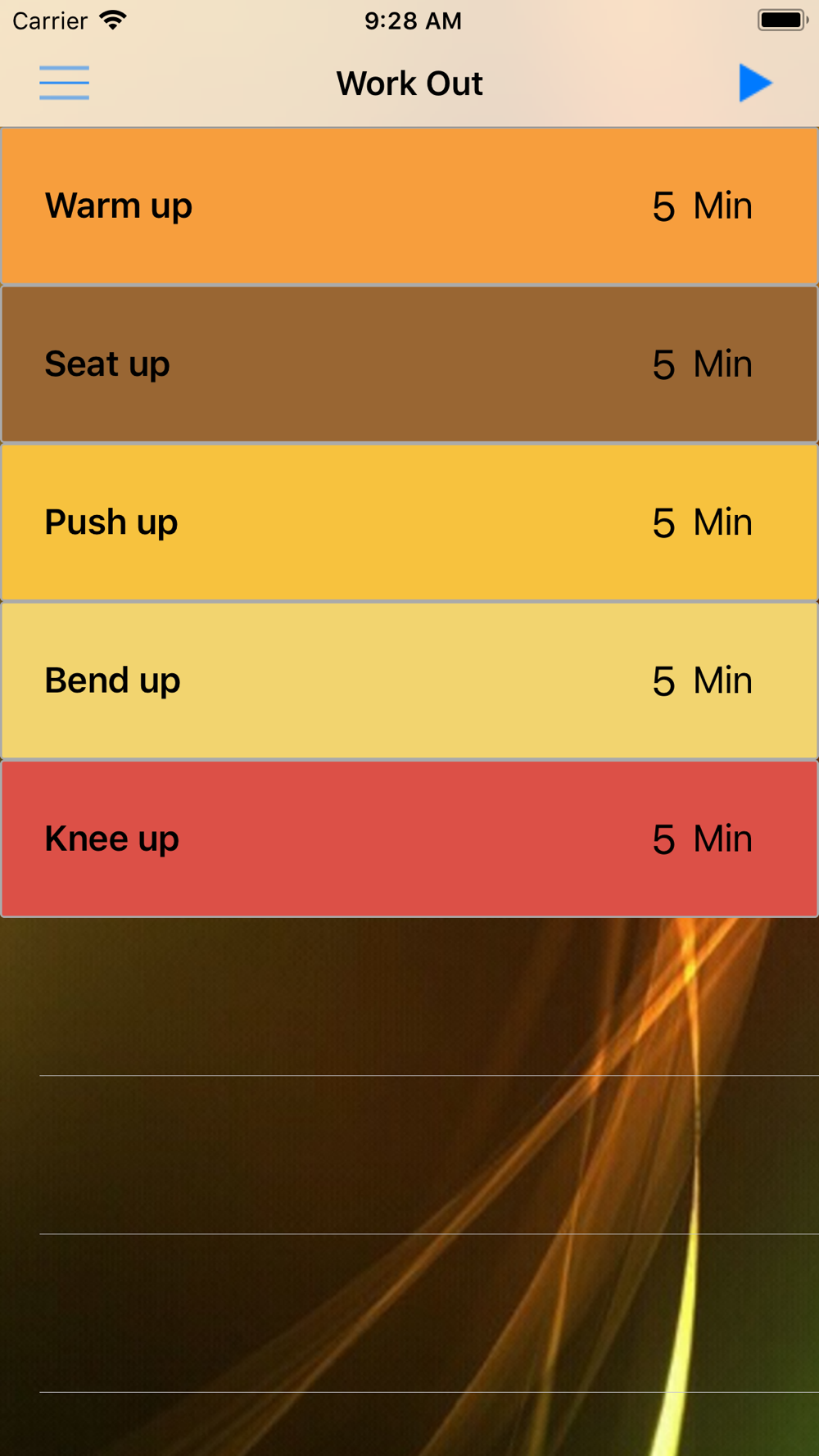This screenshot has height=1456, width=819.
Task: Open the Warm up exercise
Action: tap(409, 206)
